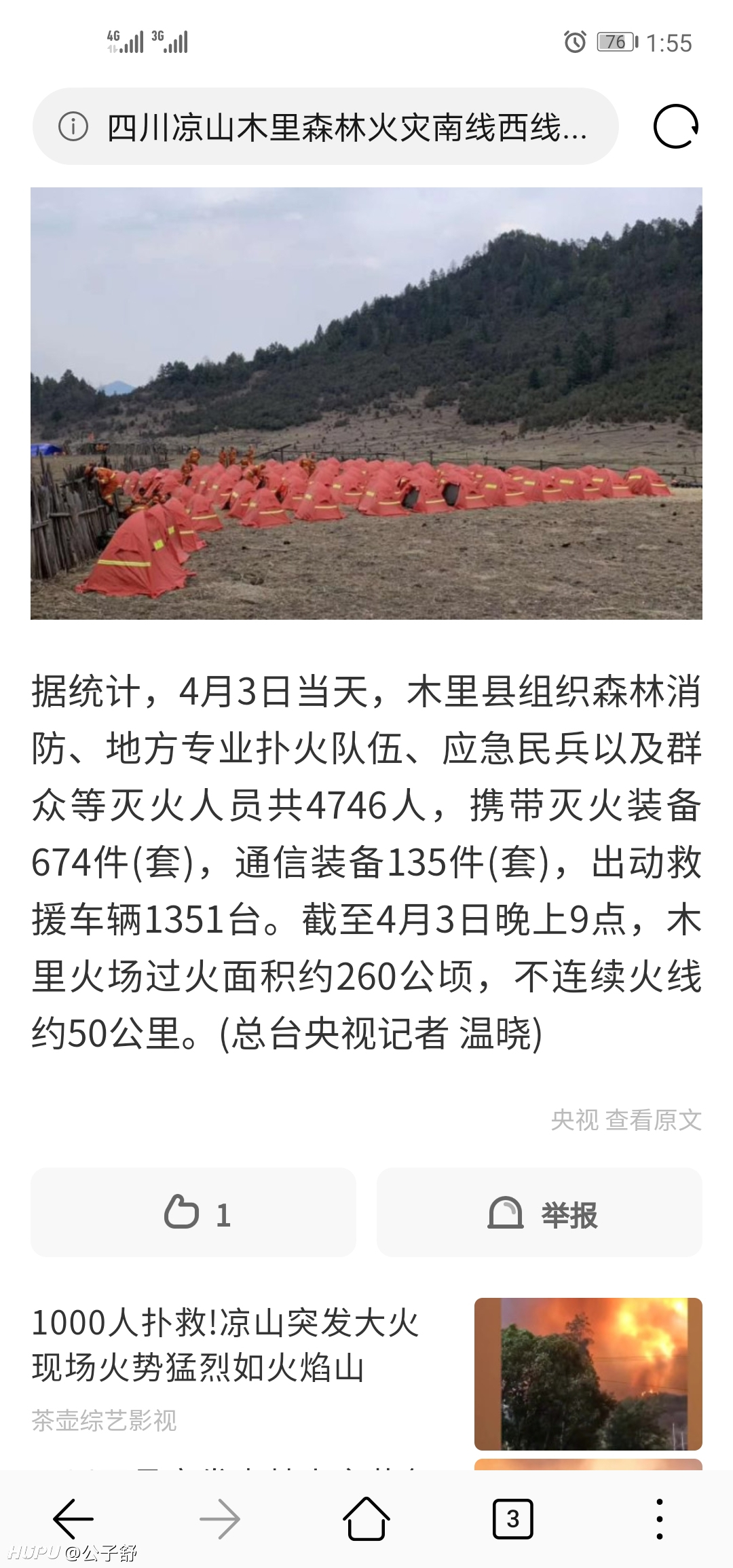Viewport: 733px width, 1568px height.
Task: Tap the address bar showing 四川凉山木里森林火灾
Action: click(x=326, y=126)
